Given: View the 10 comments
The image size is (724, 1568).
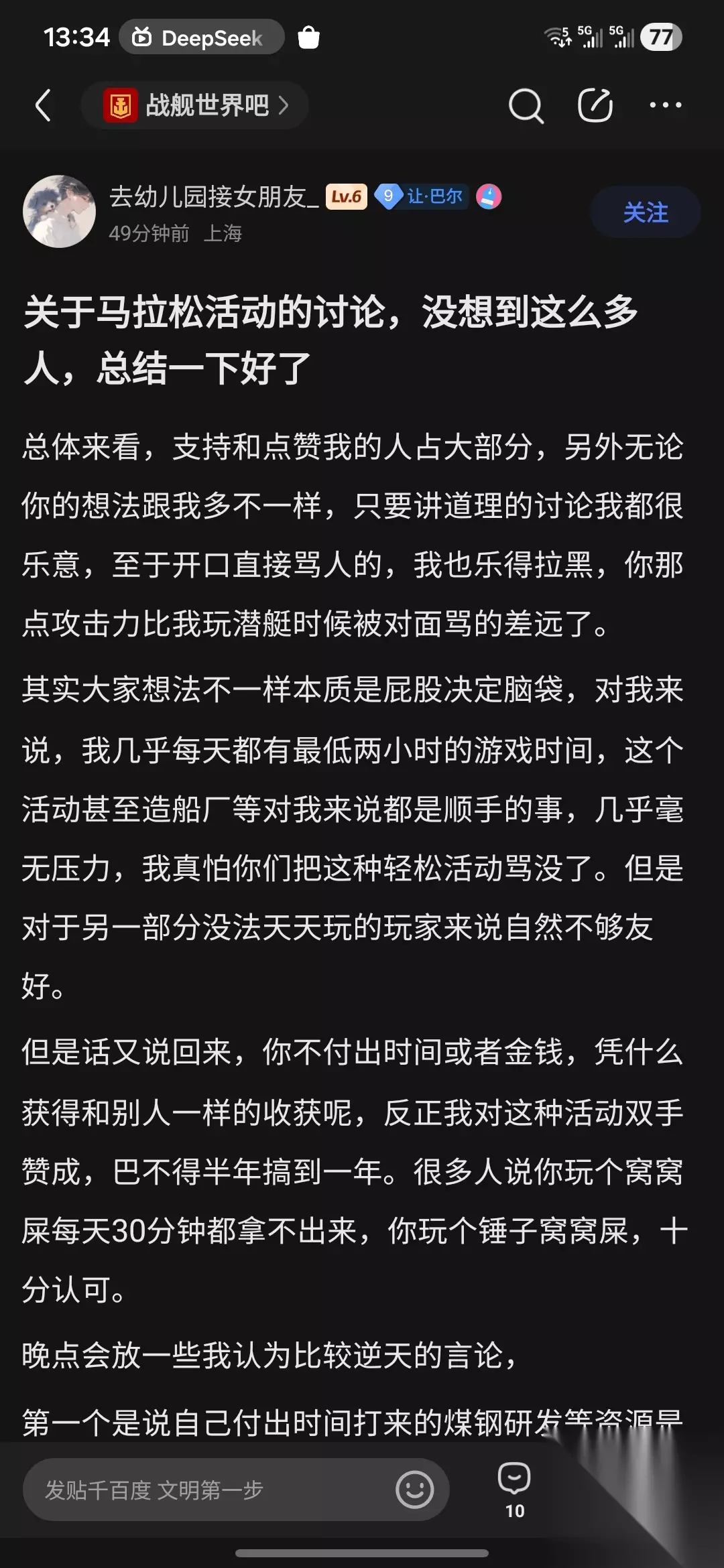Looking at the screenshot, I should tap(514, 1490).
